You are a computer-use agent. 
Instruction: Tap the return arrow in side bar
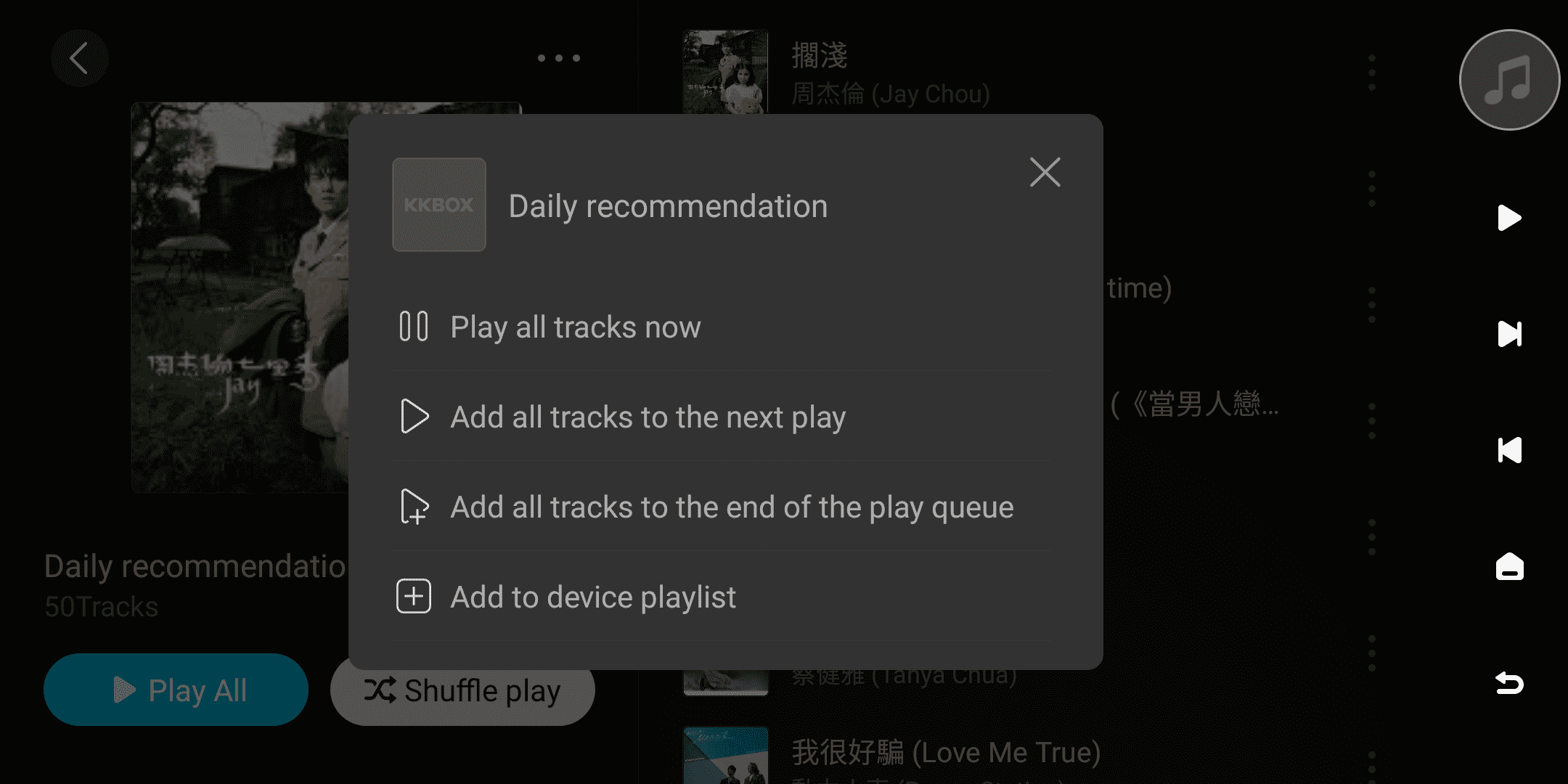click(1509, 682)
